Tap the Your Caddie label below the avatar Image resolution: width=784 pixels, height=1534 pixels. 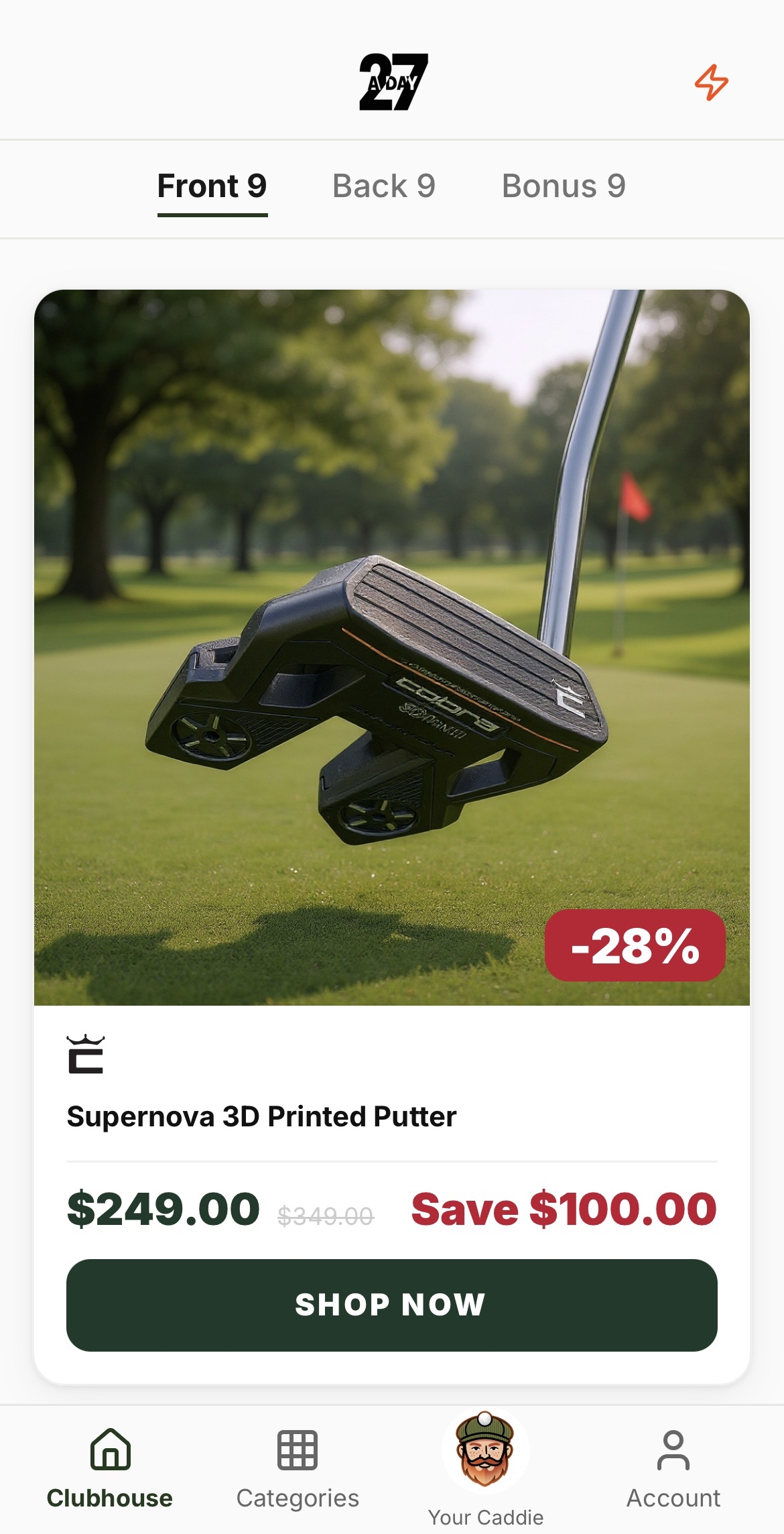click(484, 1517)
